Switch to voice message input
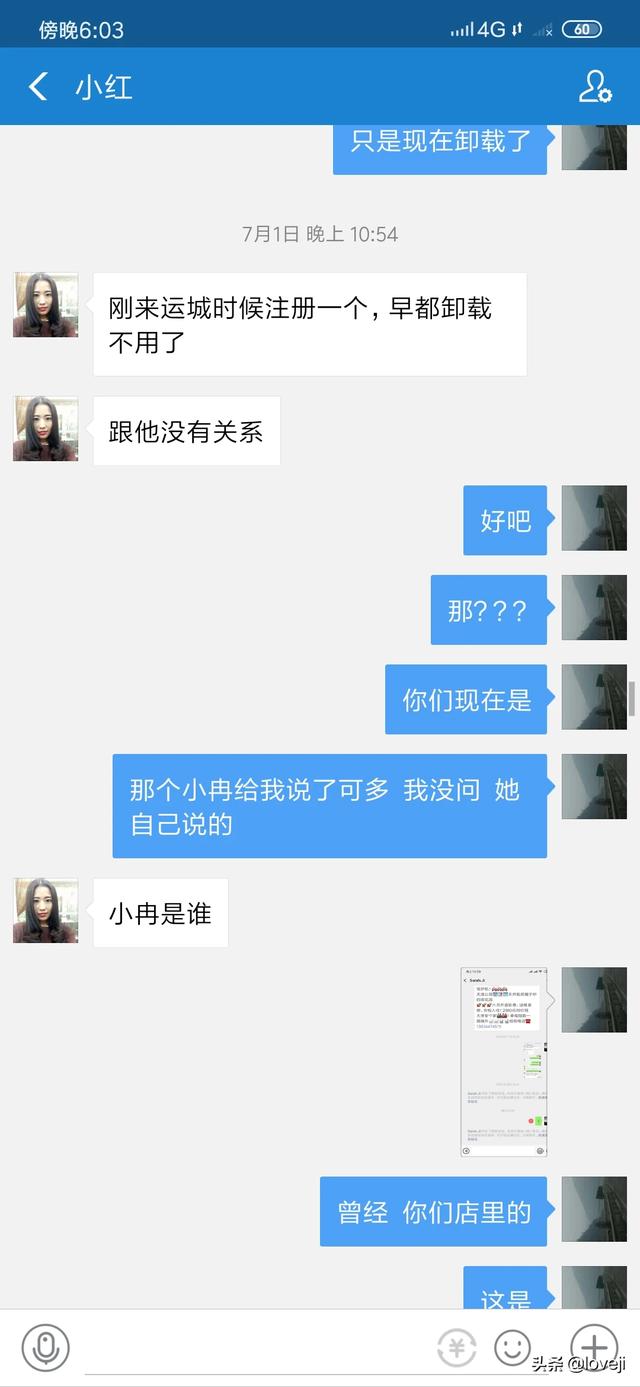This screenshot has width=640, height=1387. click(x=45, y=1347)
